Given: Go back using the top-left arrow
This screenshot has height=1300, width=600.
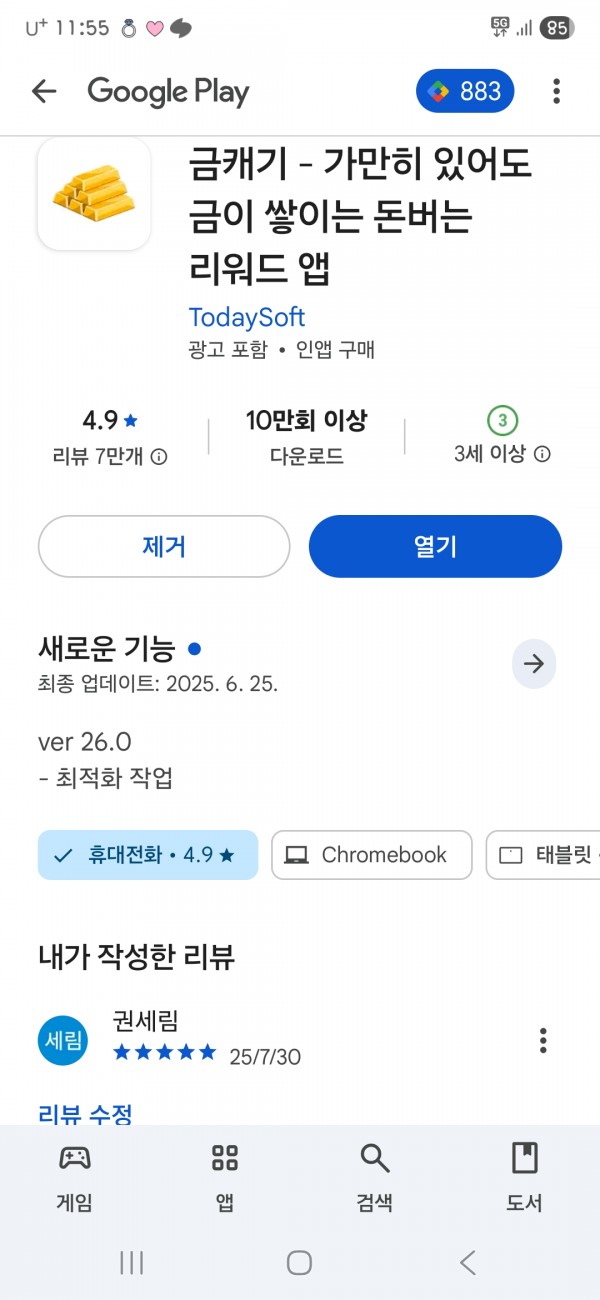Looking at the screenshot, I should [x=43, y=92].
